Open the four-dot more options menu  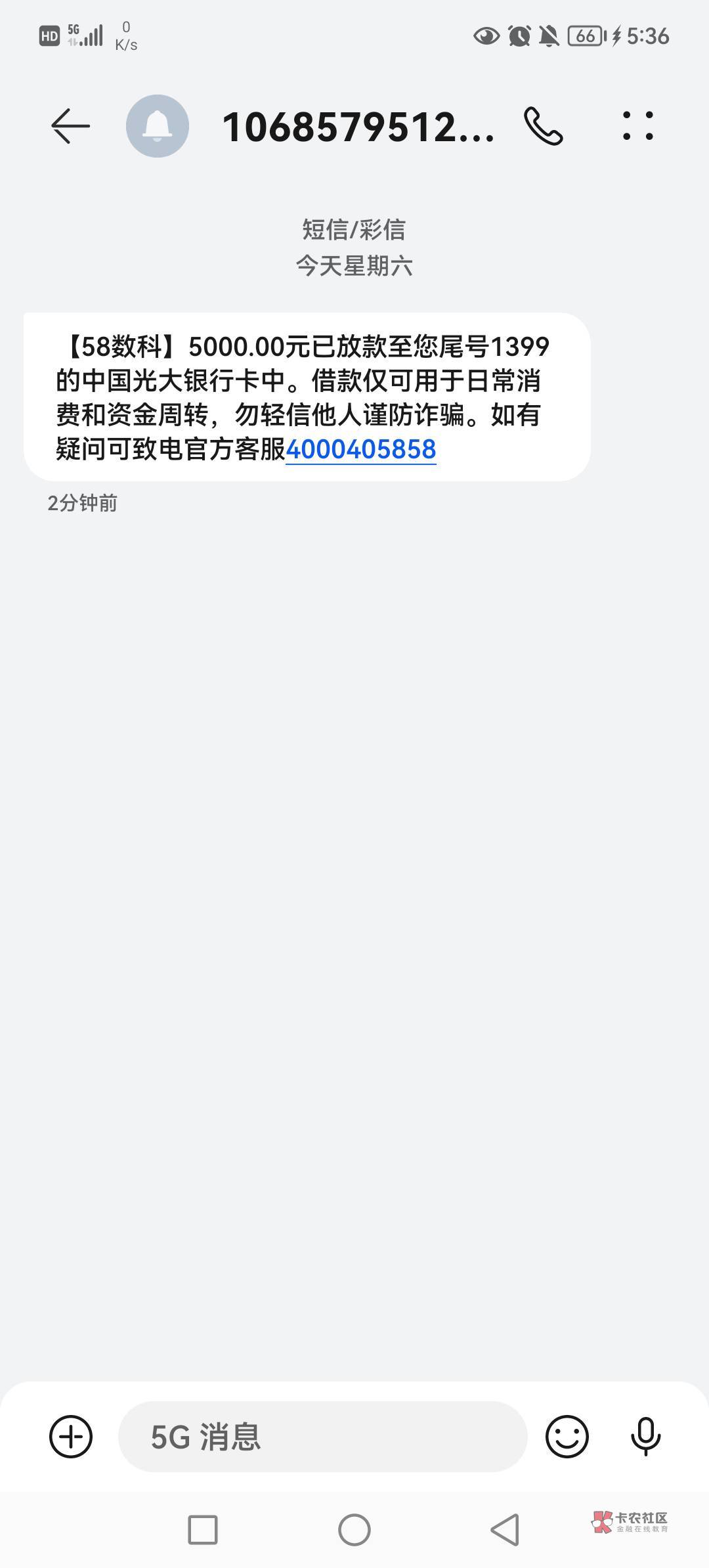coord(637,126)
